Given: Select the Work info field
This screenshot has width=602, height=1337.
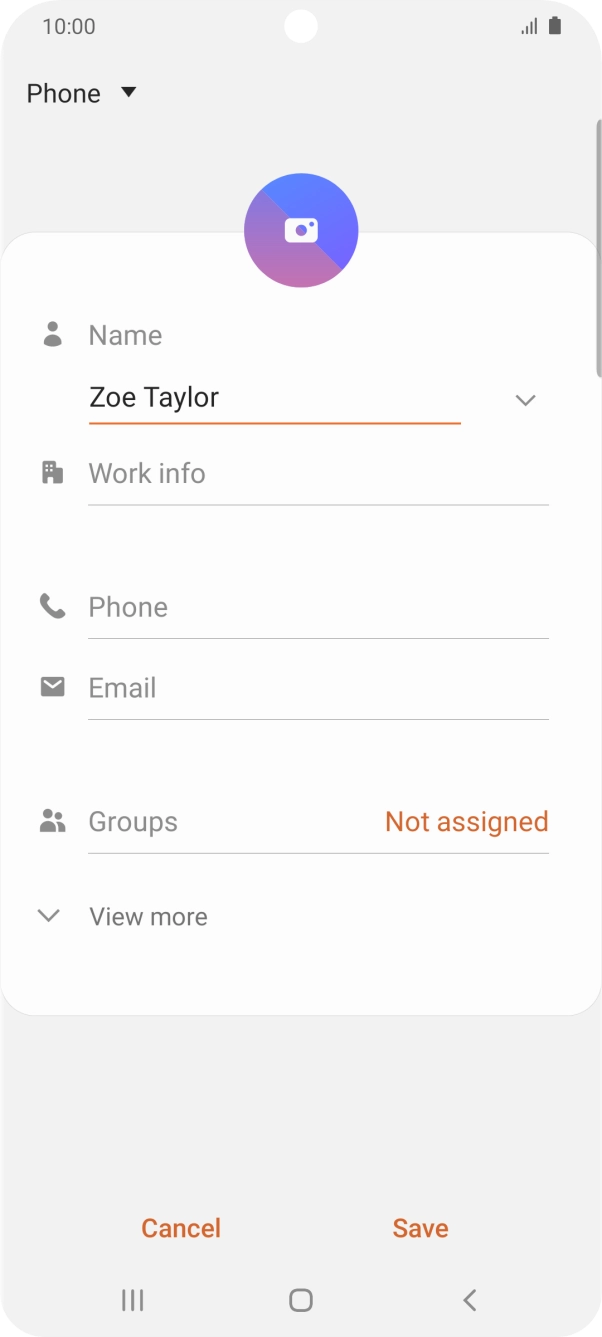Looking at the screenshot, I should [317, 474].
